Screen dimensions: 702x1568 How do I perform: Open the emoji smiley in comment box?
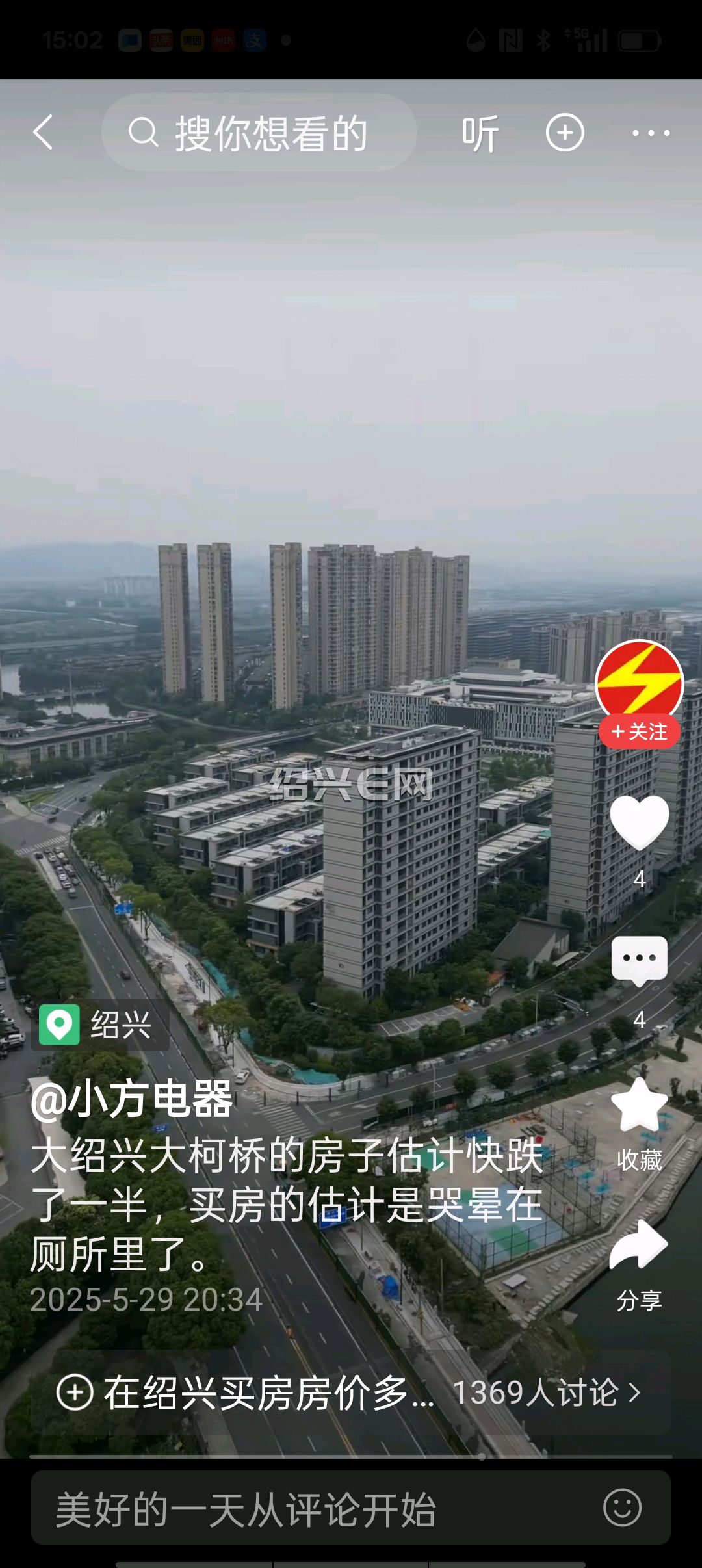tap(622, 1508)
